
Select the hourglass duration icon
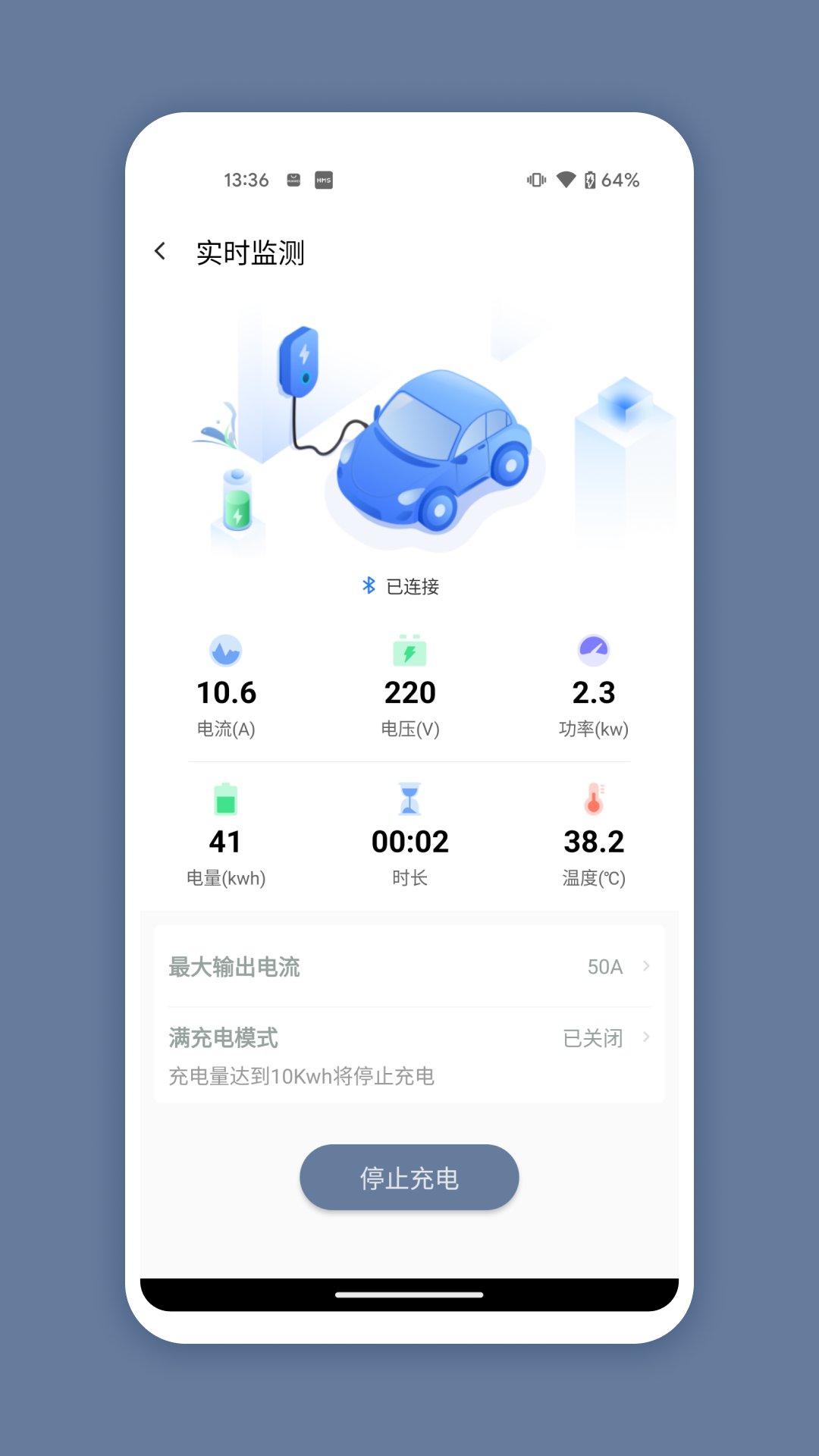pyautogui.click(x=409, y=800)
